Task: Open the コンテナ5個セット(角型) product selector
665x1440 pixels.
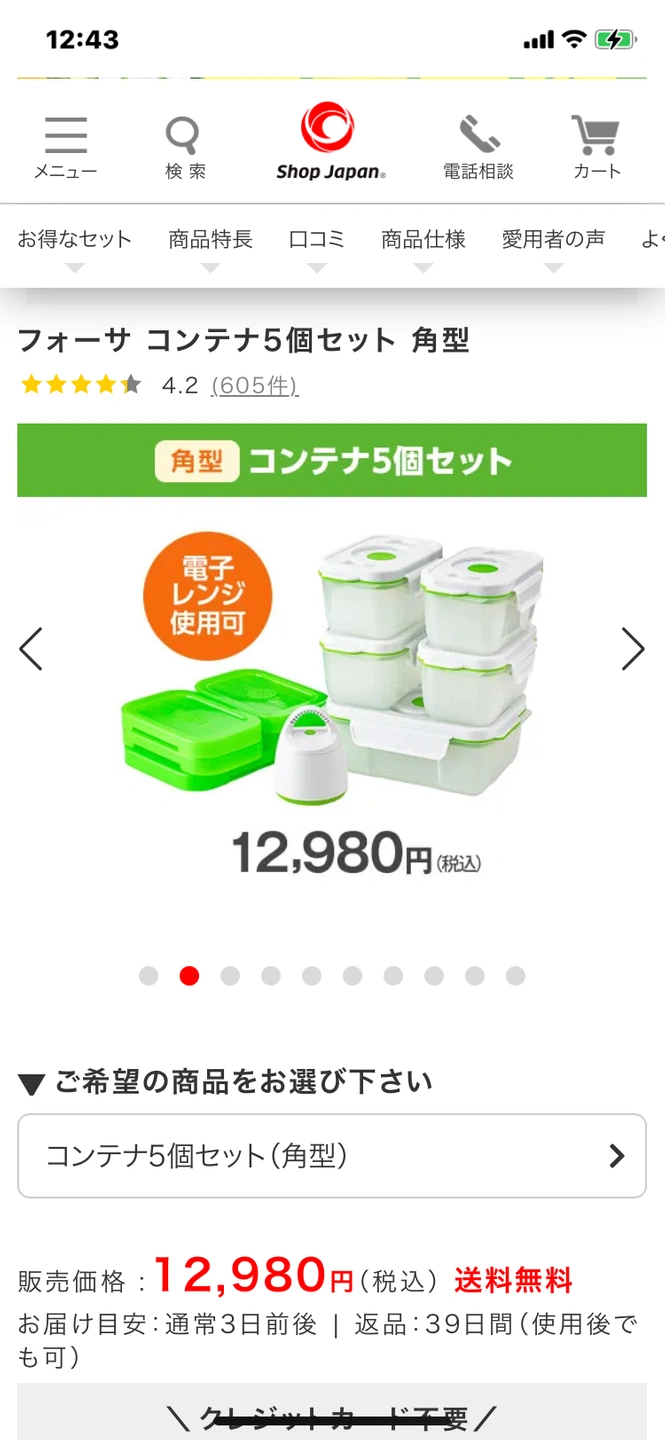Action: (x=332, y=1156)
